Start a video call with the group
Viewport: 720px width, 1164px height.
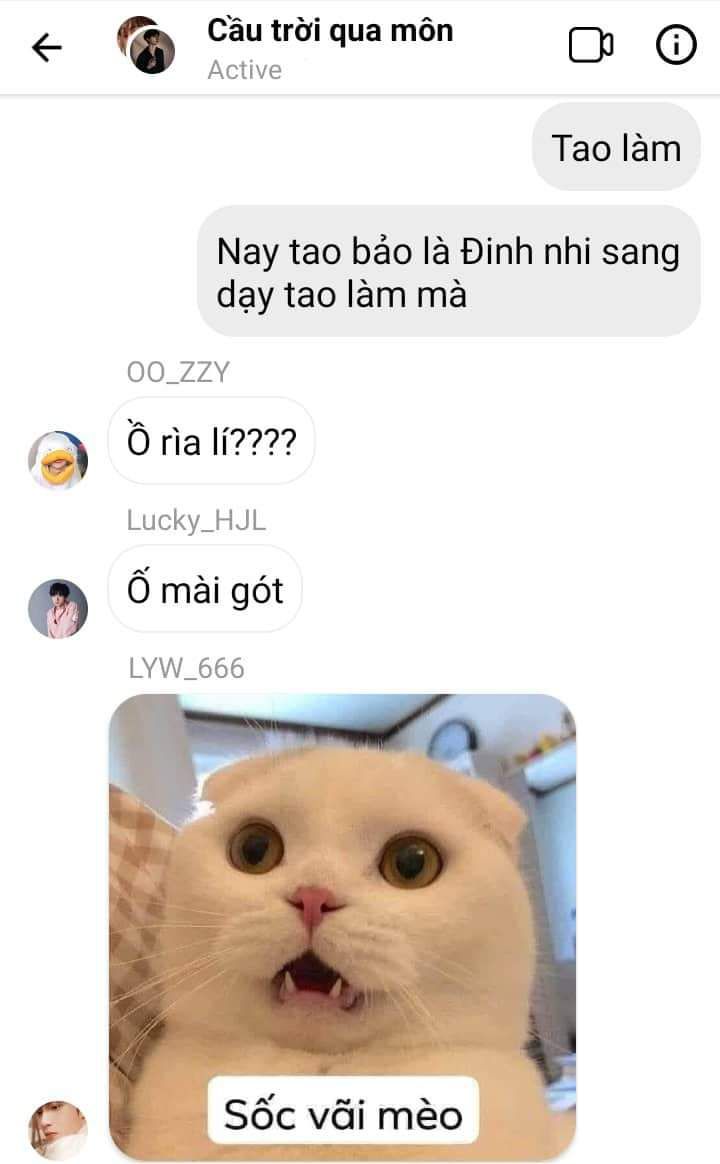pyautogui.click(x=590, y=46)
